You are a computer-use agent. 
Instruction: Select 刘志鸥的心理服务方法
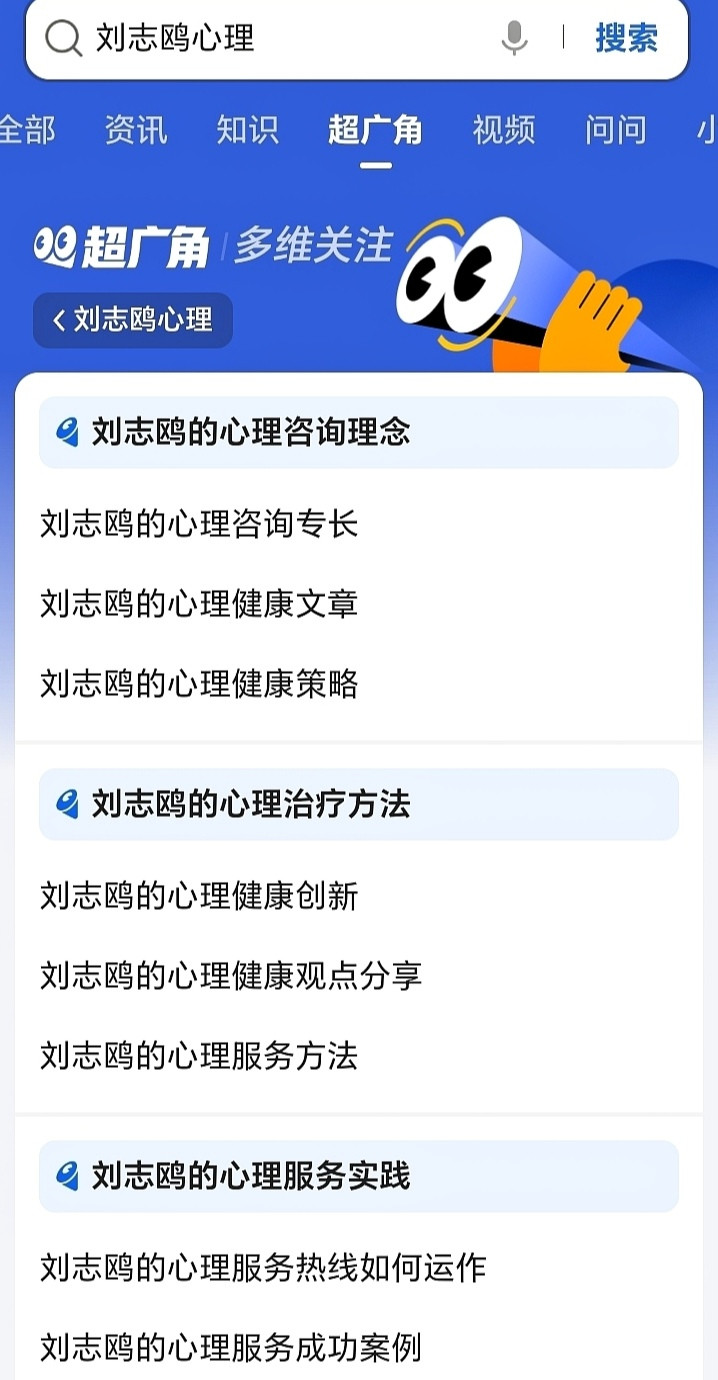pos(199,1056)
